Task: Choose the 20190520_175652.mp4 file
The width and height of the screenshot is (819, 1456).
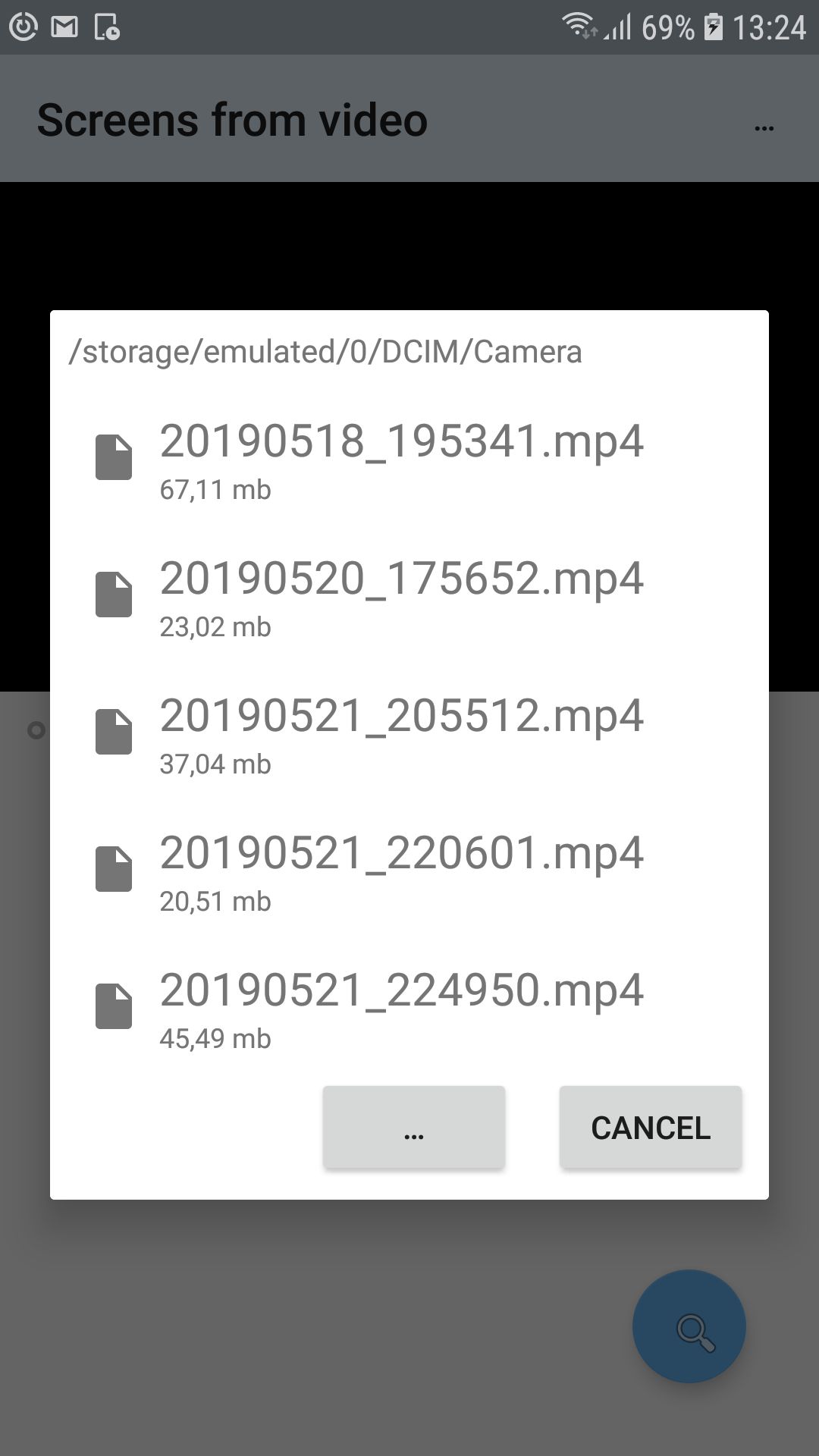Action: point(401,595)
